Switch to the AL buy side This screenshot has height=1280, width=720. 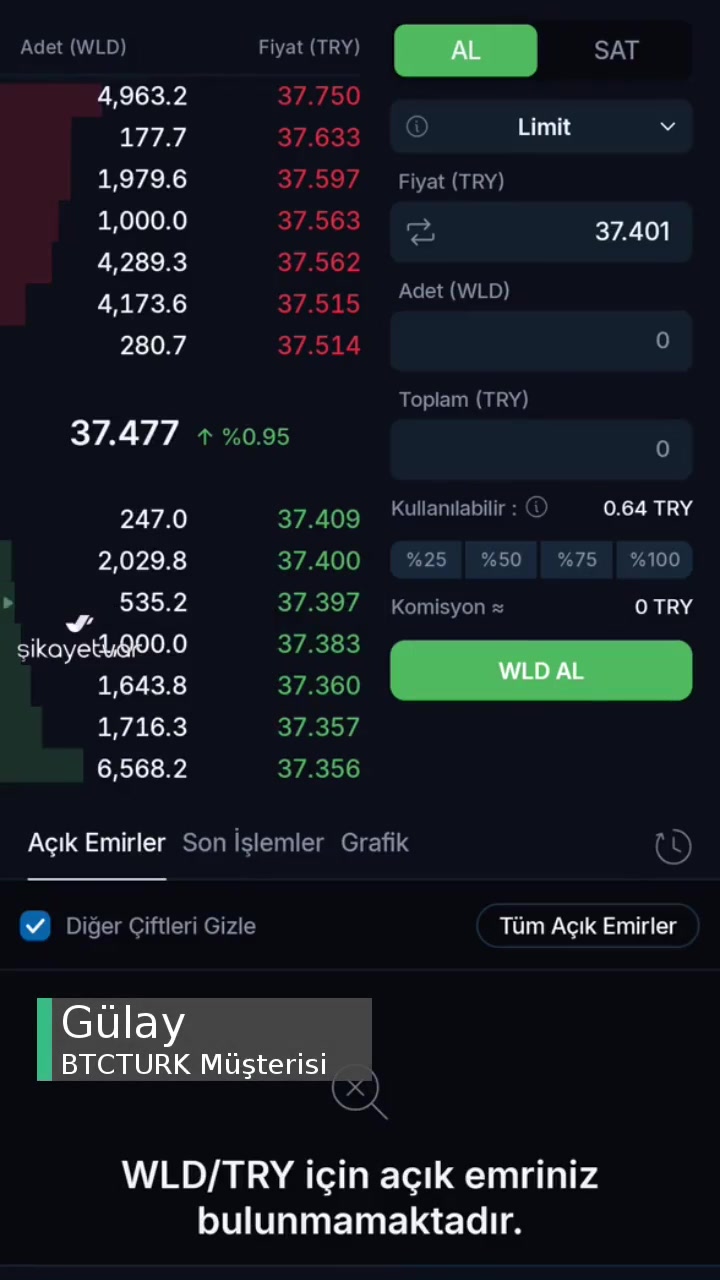(465, 50)
